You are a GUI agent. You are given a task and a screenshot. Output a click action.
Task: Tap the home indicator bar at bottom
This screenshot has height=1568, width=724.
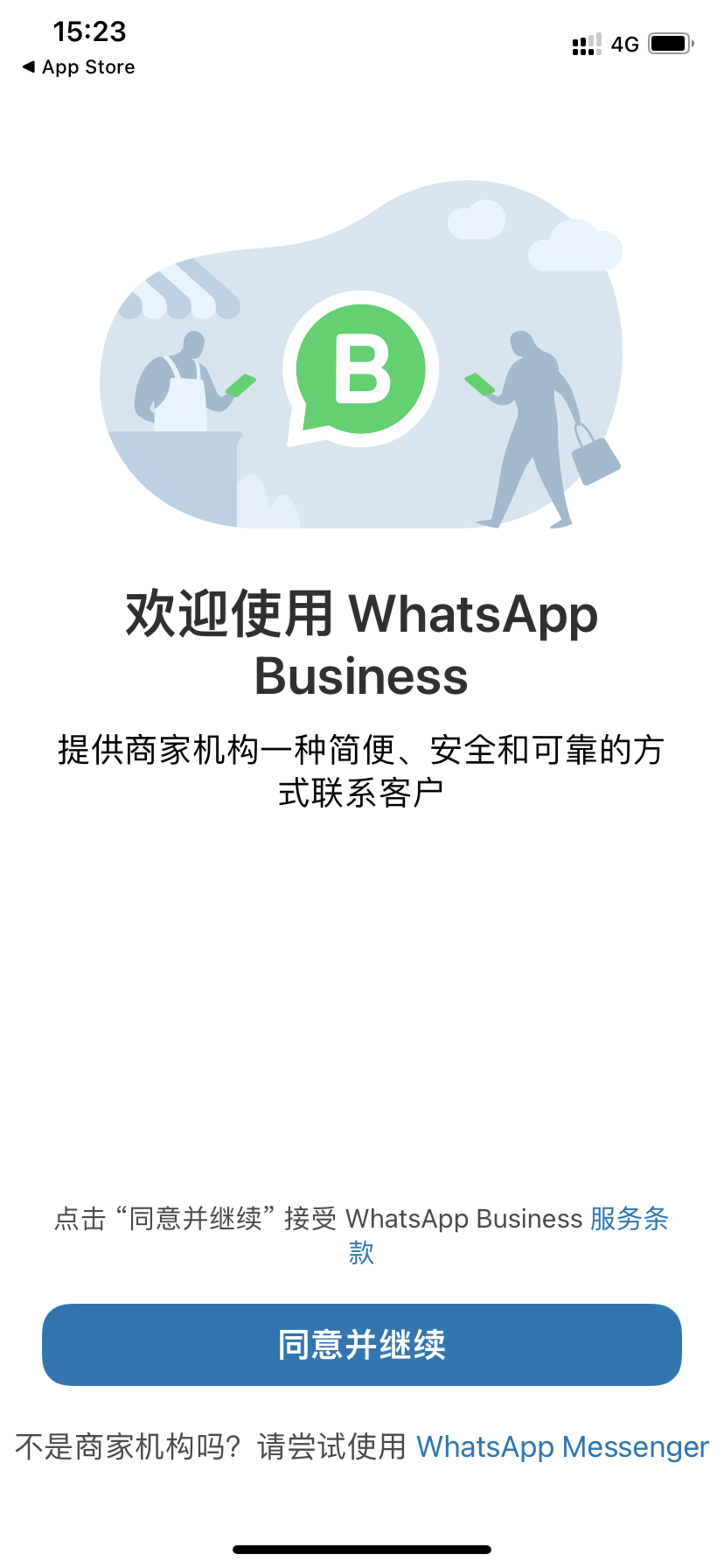click(362, 1549)
